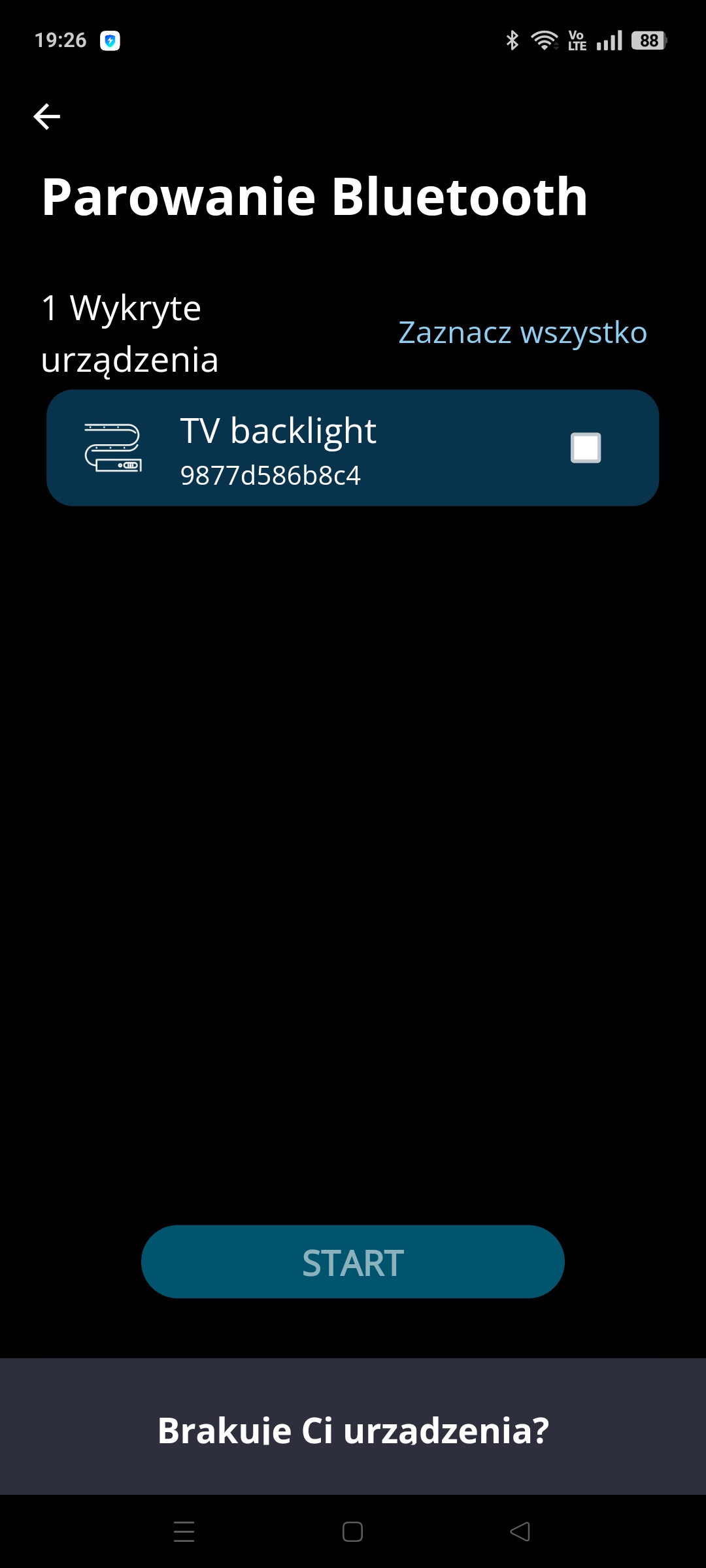706x1568 pixels.
Task: Open recent apps from navigation bar
Action: point(184,1532)
